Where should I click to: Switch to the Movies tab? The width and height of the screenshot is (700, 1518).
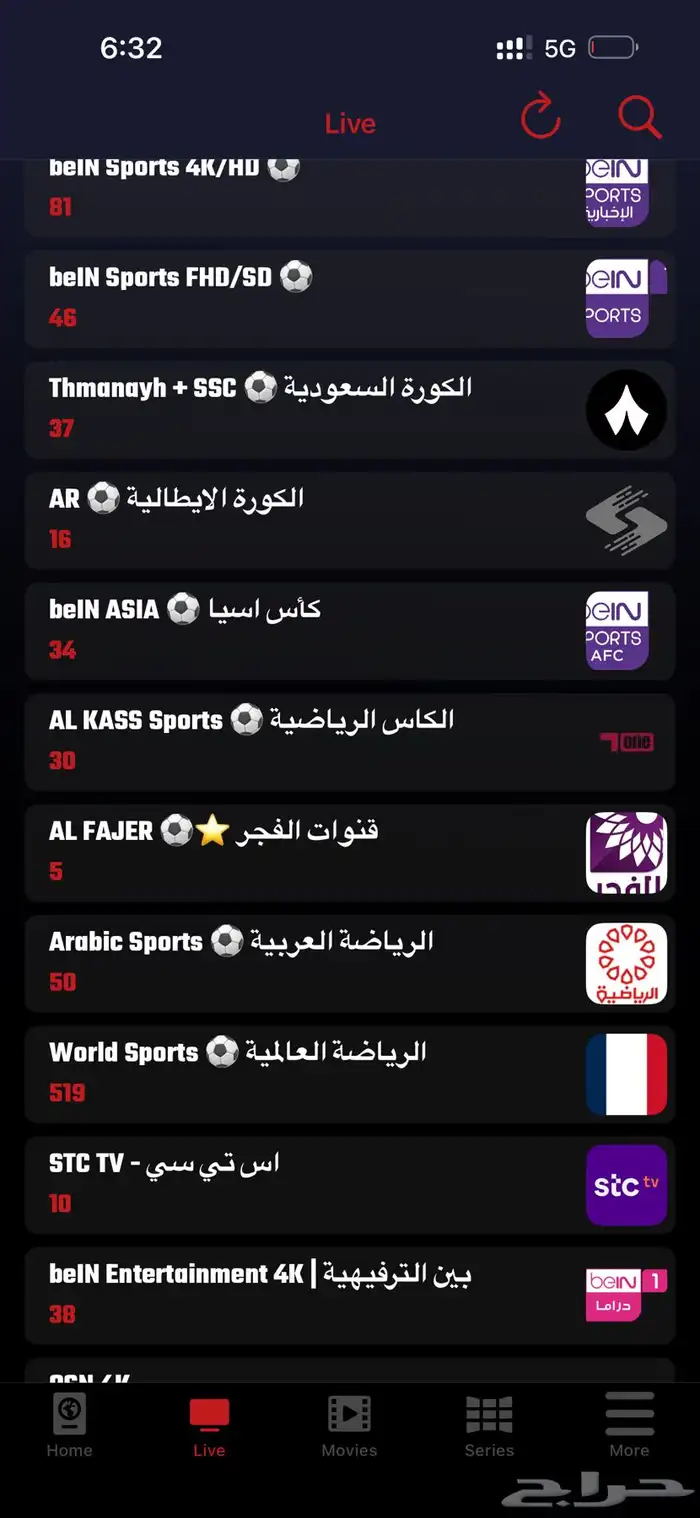pos(349,1427)
